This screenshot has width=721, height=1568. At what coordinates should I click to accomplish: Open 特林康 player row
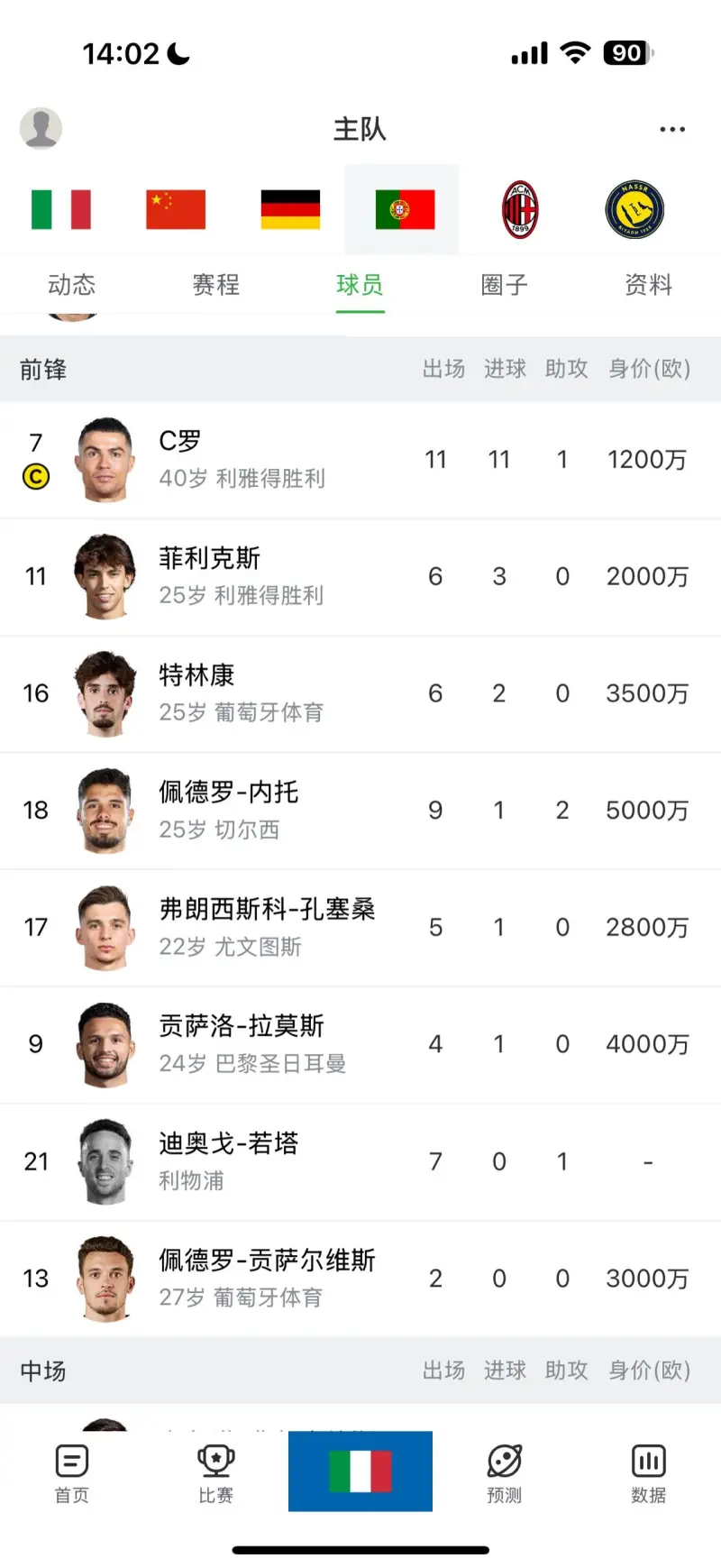242,693
